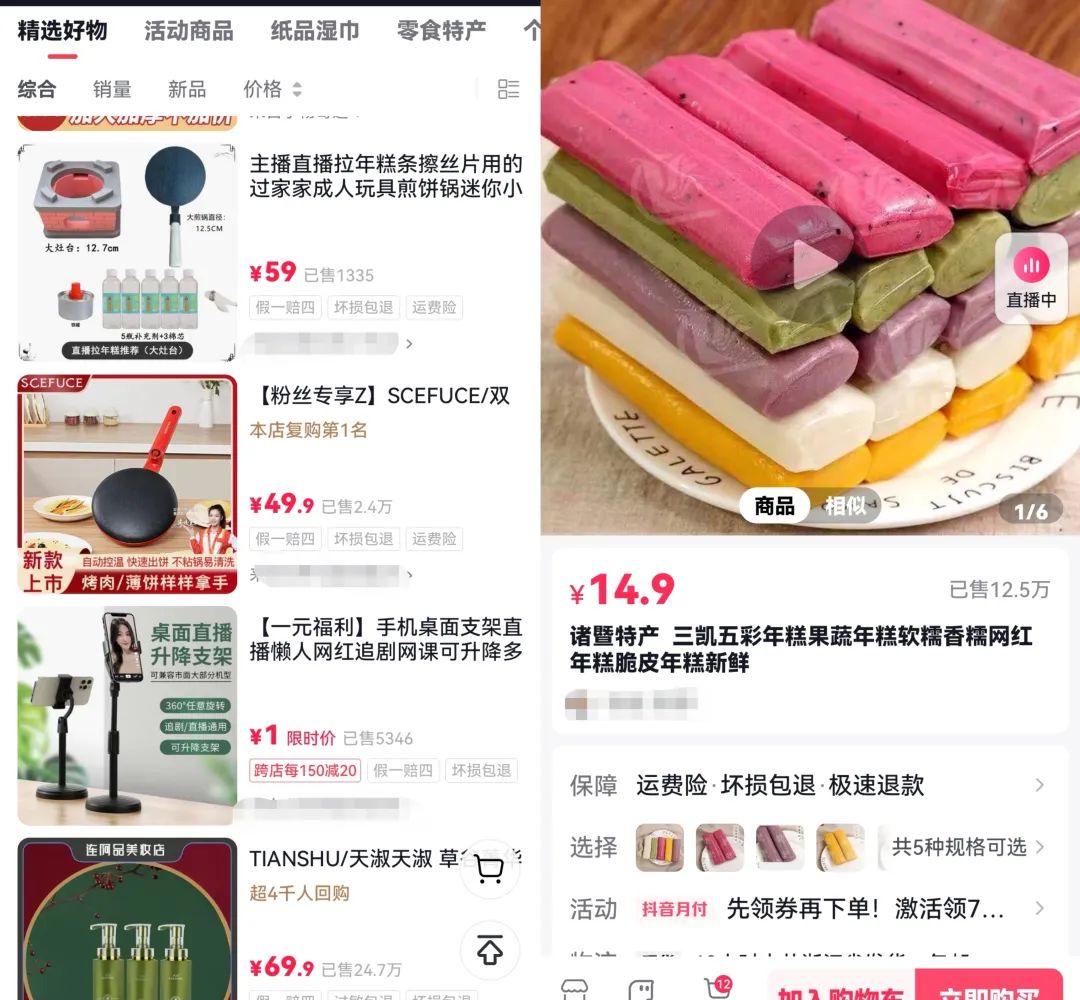Switch to the 活动商品 tab
This screenshot has width=1080, height=1000.
point(188,31)
